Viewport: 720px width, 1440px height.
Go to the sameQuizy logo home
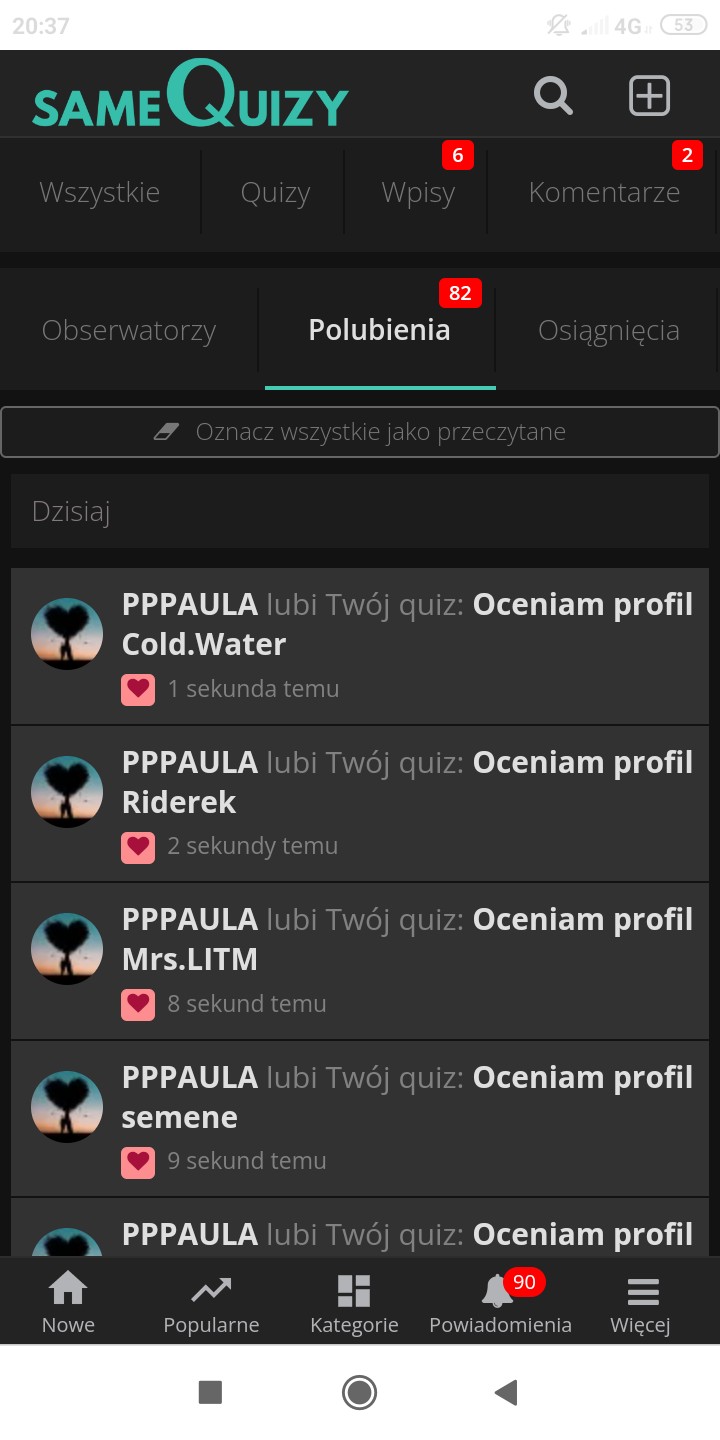click(x=190, y=96)
